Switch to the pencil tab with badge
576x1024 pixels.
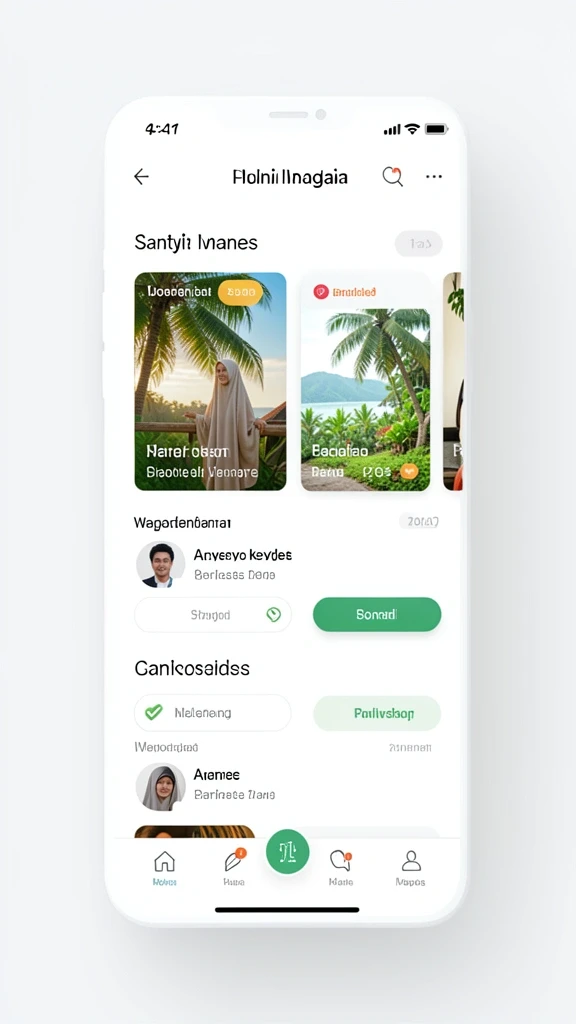coord(234,869)
